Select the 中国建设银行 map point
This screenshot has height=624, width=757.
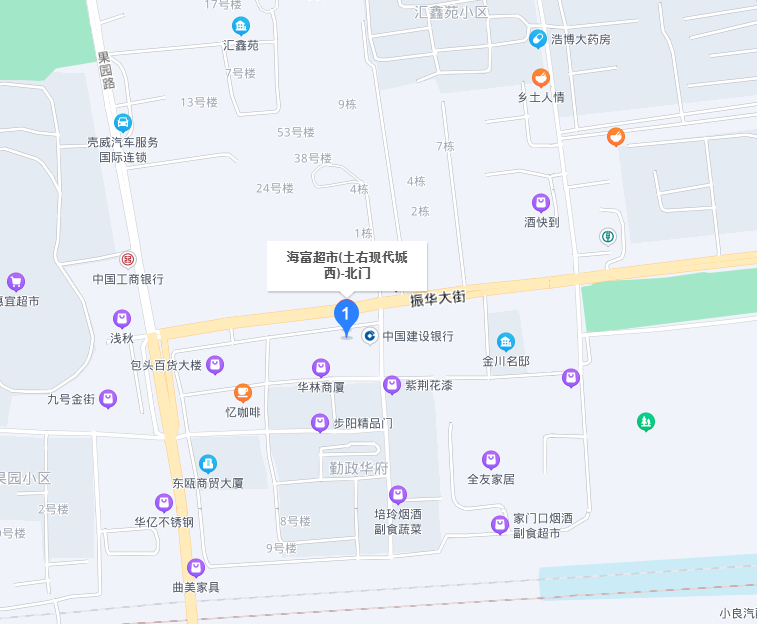pos(369,336)
